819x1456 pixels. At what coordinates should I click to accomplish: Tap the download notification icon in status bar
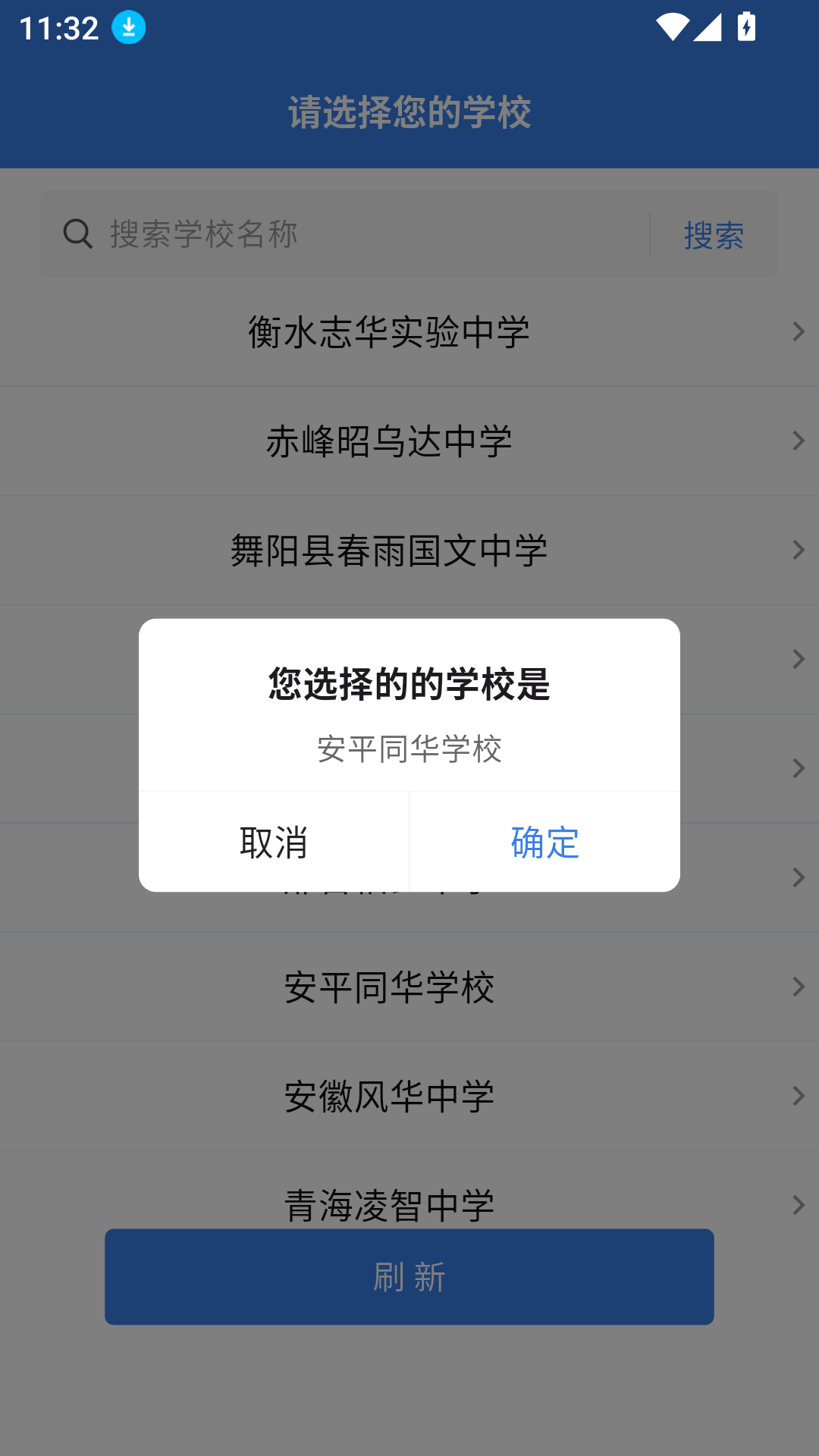click(127, 27)
